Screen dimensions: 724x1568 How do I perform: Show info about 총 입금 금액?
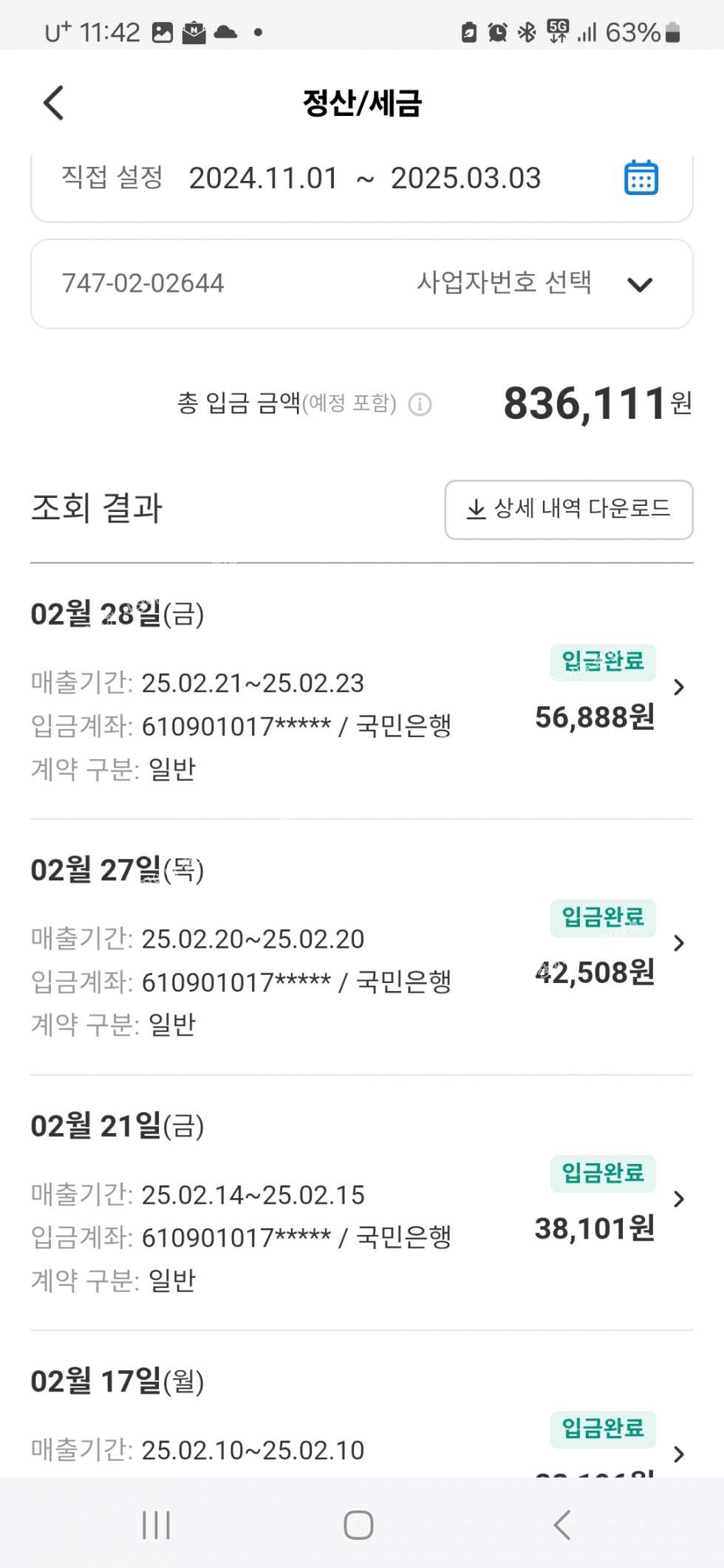[x=420, y=404]
